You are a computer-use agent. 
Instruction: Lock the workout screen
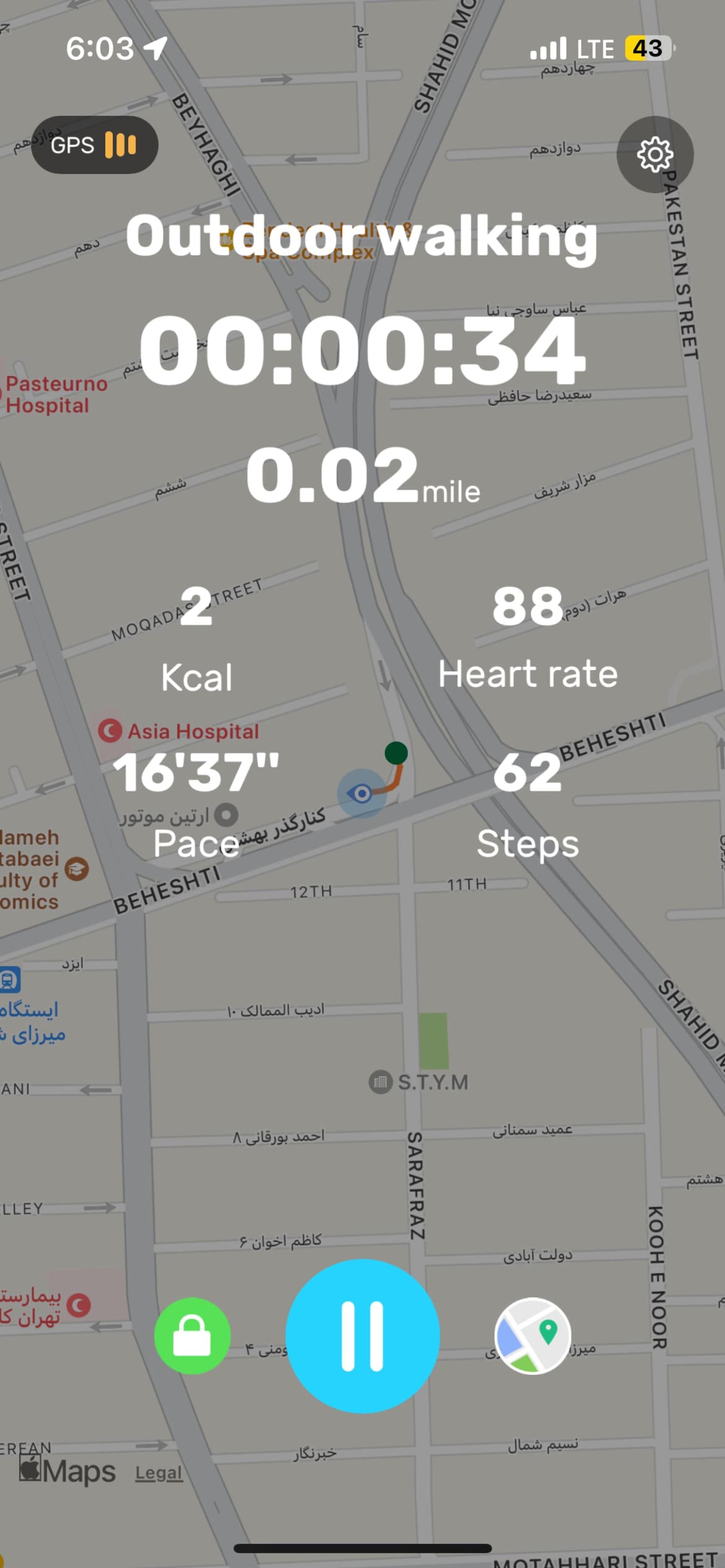[193, 1336]
